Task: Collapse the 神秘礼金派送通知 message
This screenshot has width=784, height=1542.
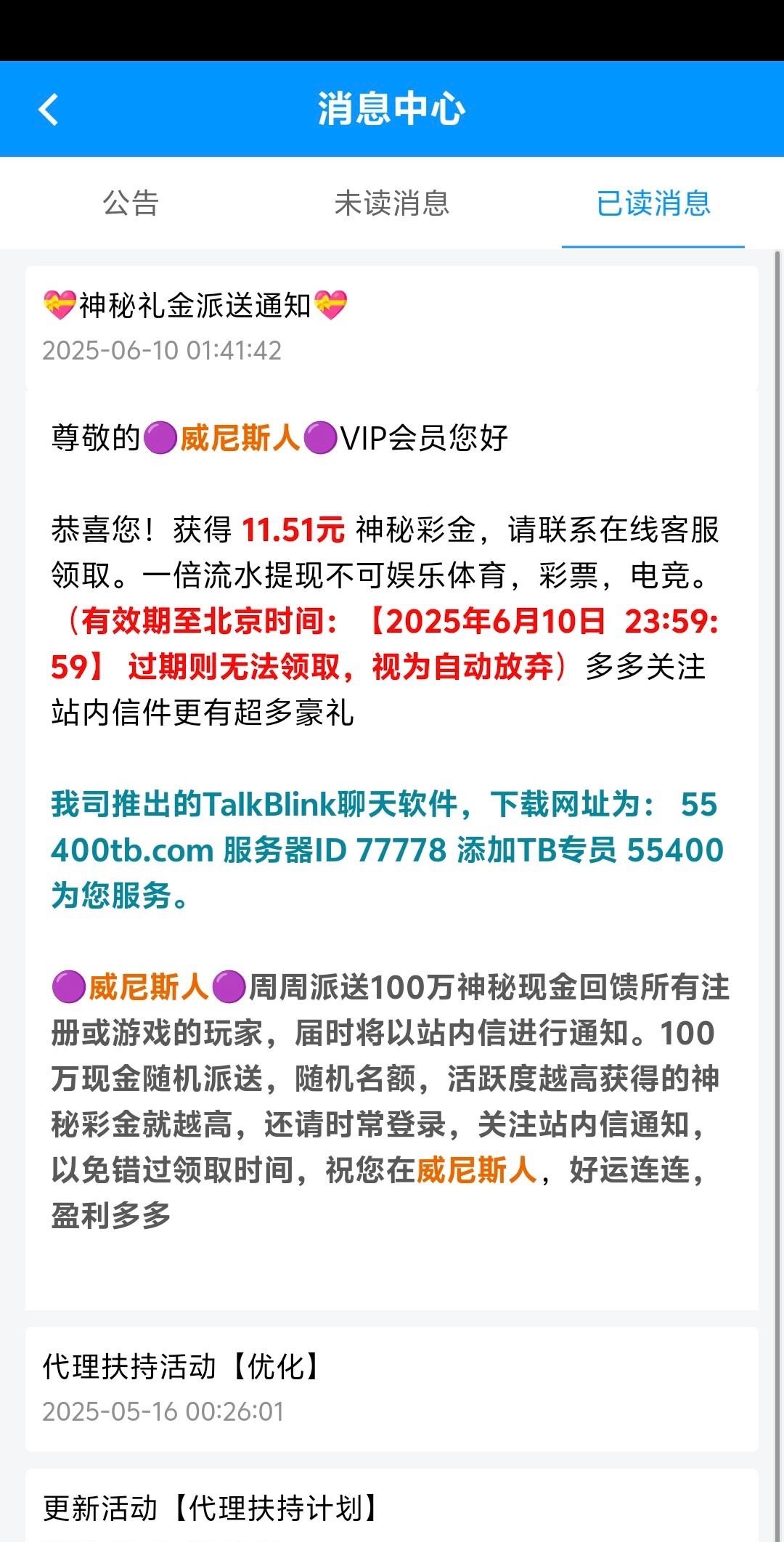Action: click(x=392, y=327)
